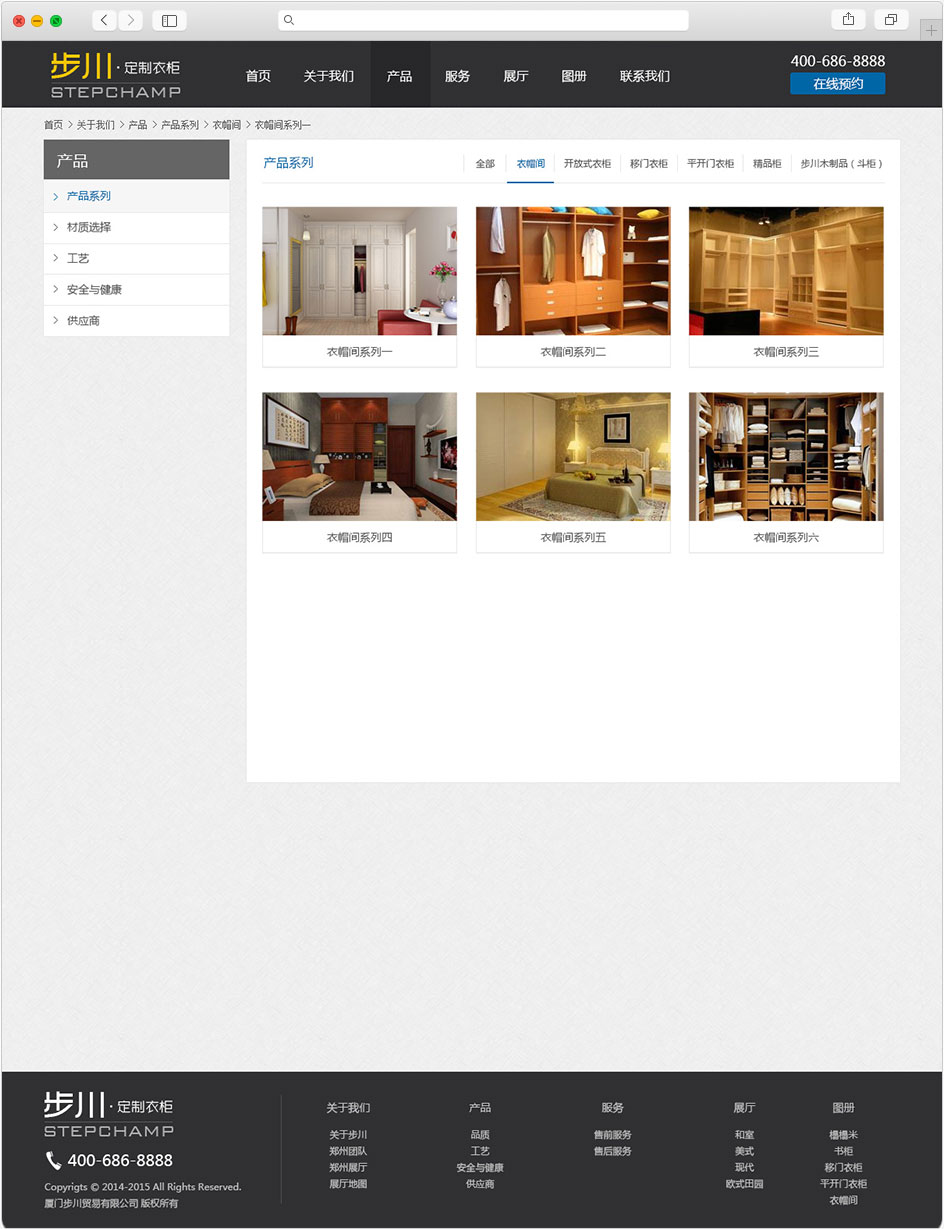Open 供应商 in the sidebar menu

pos(83,320)
